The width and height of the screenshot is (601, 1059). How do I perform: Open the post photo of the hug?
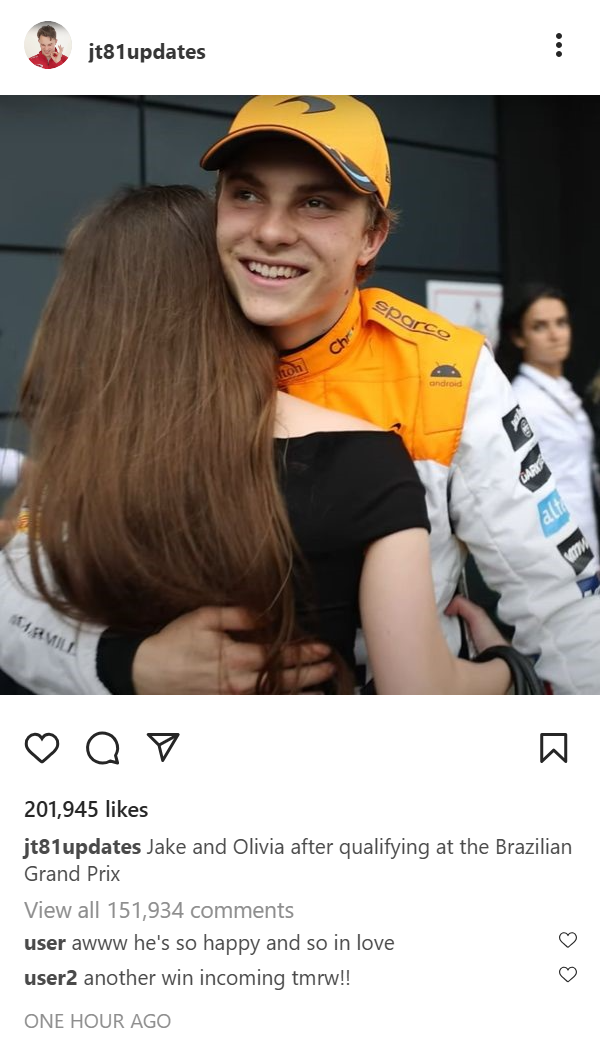(x=300, y=394)
